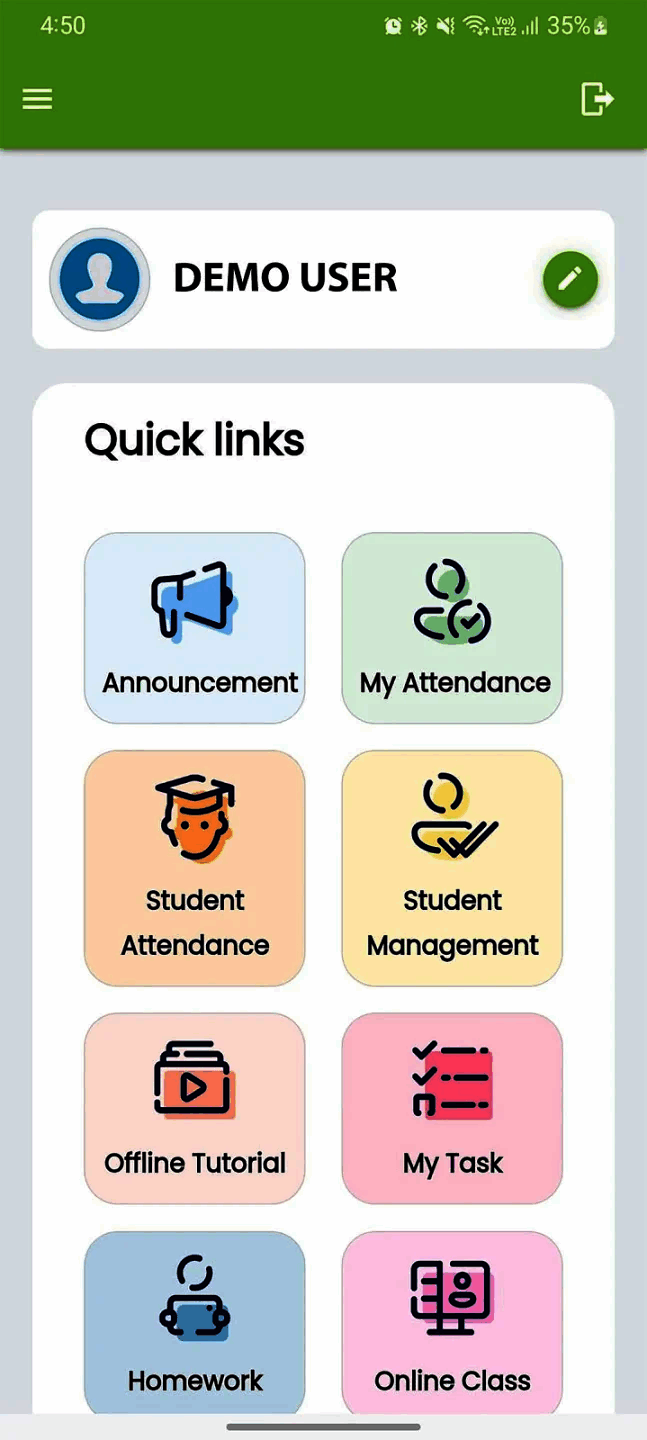The width and height of the screenshot is (647, 1440).
Task: Launch the Offline Tutorial section
Action: 194,1108
